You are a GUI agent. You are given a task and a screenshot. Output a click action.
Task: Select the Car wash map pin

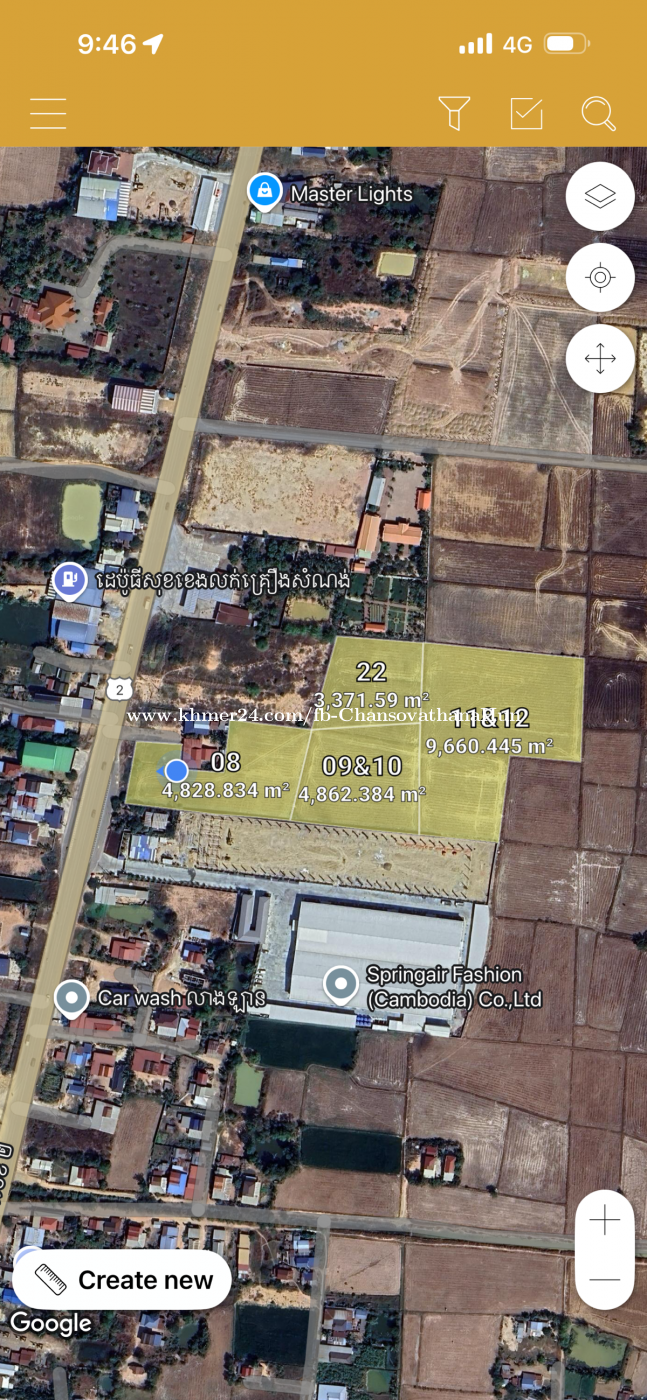point(71,998)
